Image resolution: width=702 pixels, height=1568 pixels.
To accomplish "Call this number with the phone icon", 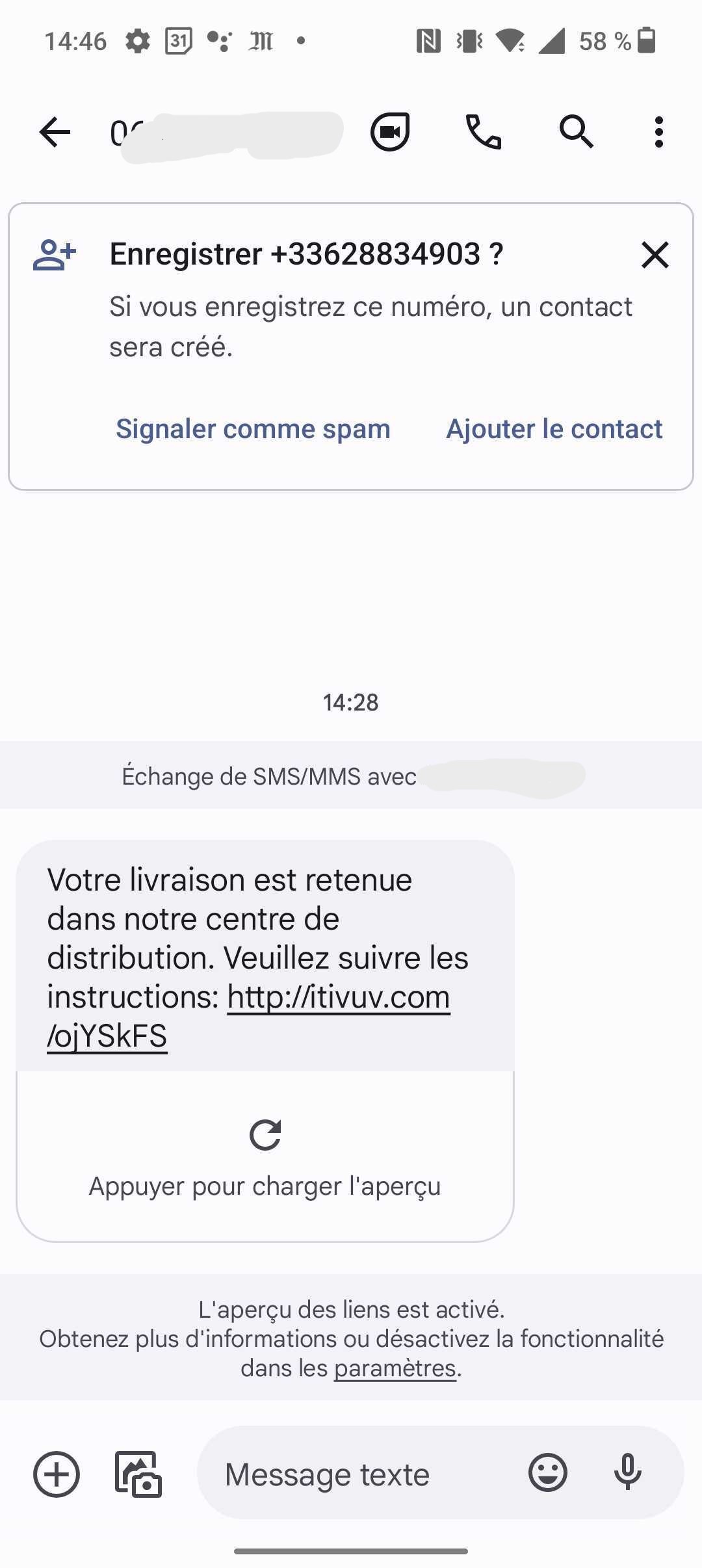I will coord(484,133).
